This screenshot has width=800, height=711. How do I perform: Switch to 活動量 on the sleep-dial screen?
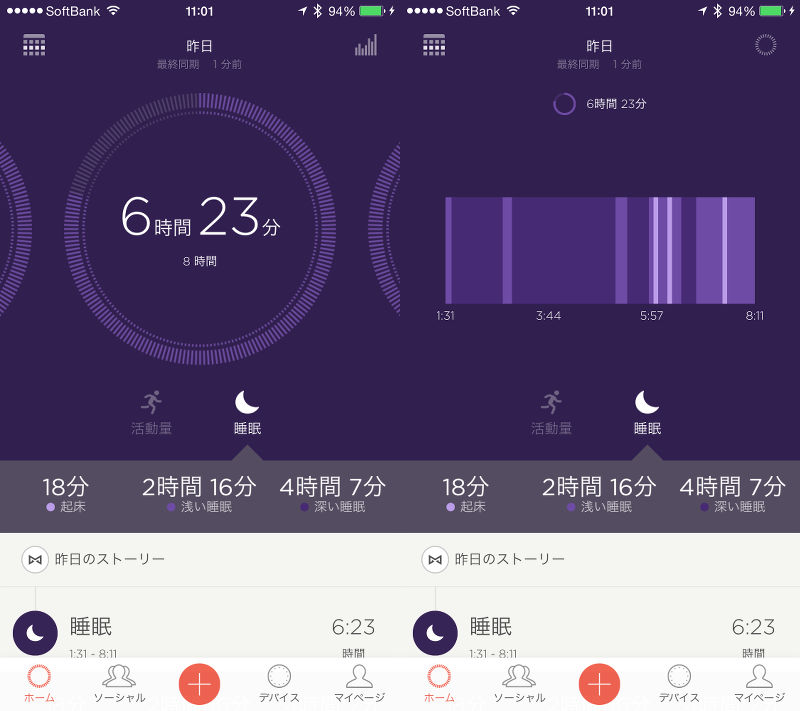coord(151,413)
